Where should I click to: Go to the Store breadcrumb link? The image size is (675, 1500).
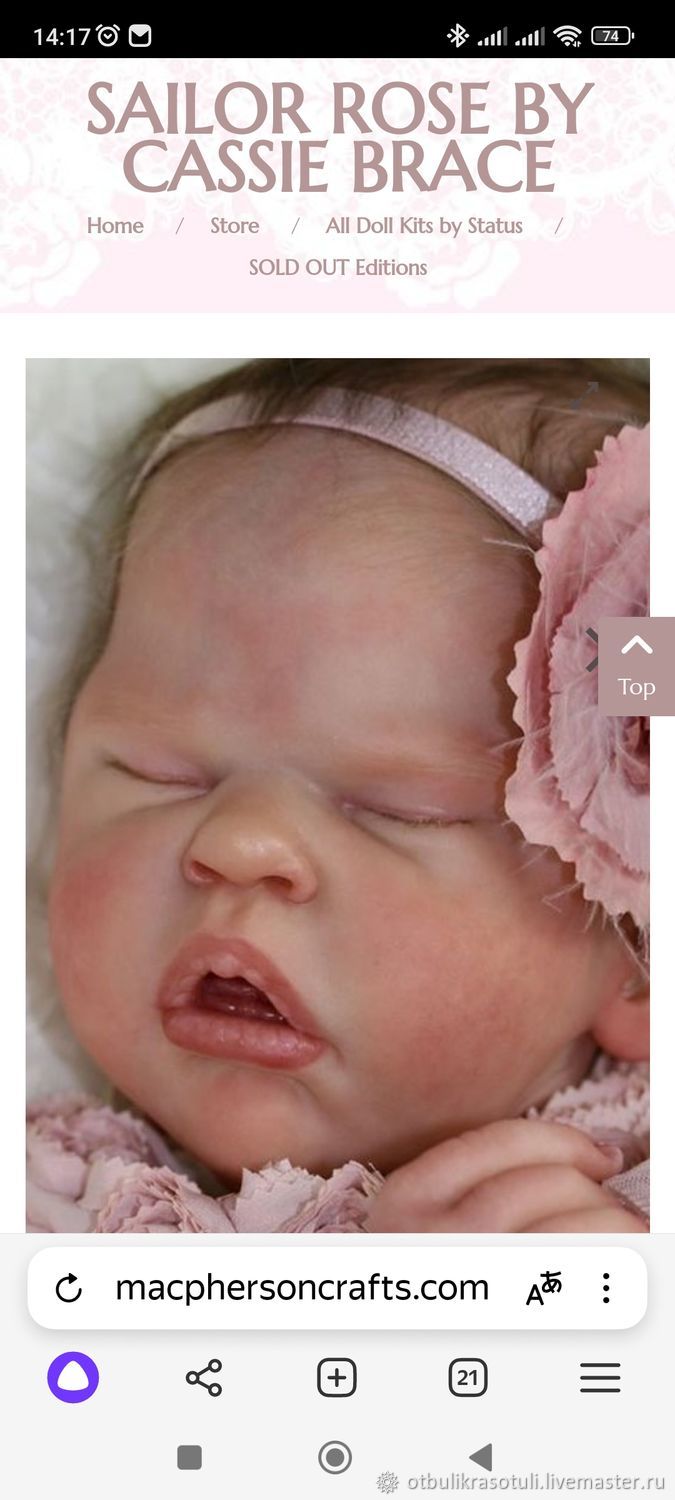[x=235, y=226]
